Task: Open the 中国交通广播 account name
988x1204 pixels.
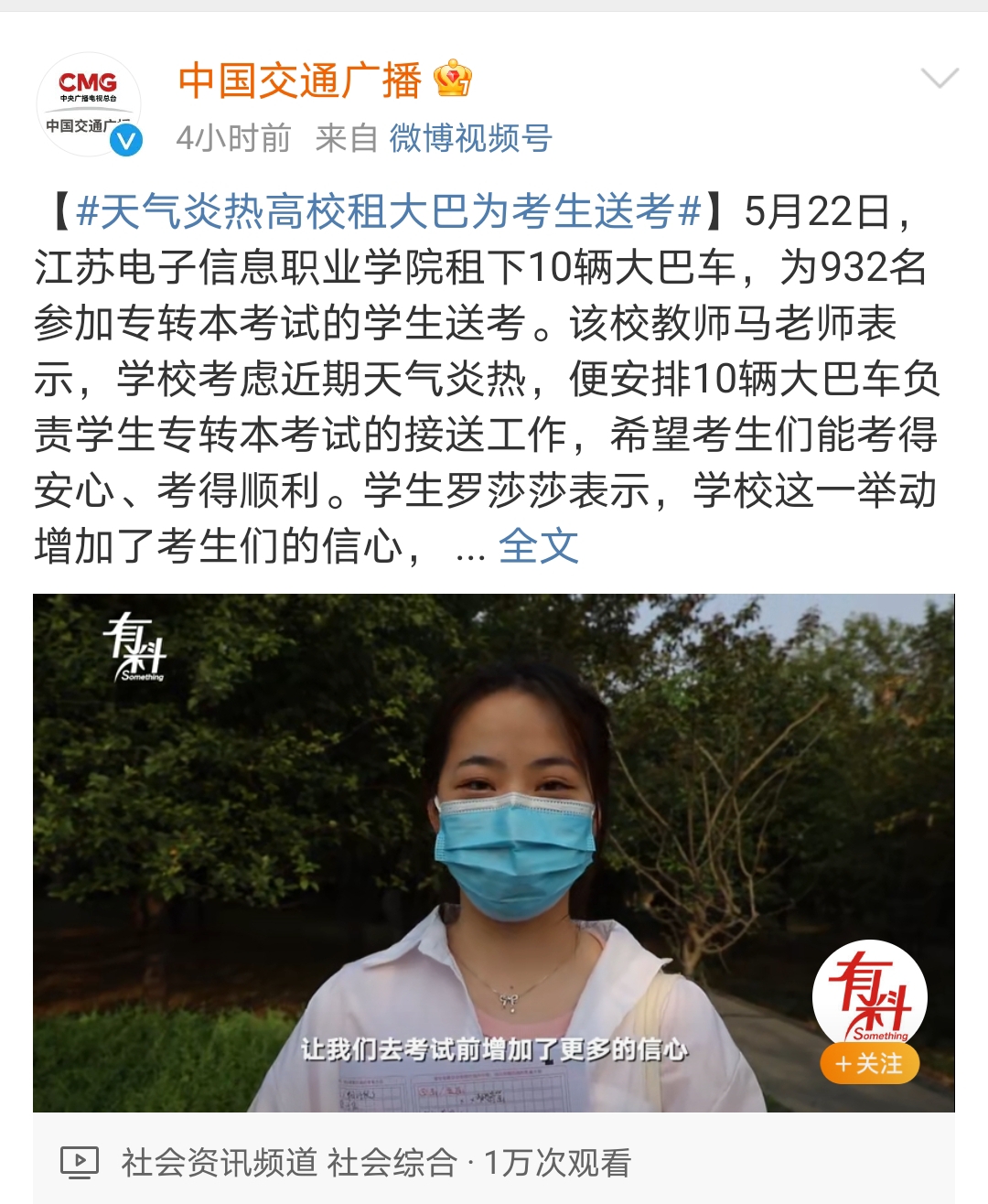Action: 300,81
